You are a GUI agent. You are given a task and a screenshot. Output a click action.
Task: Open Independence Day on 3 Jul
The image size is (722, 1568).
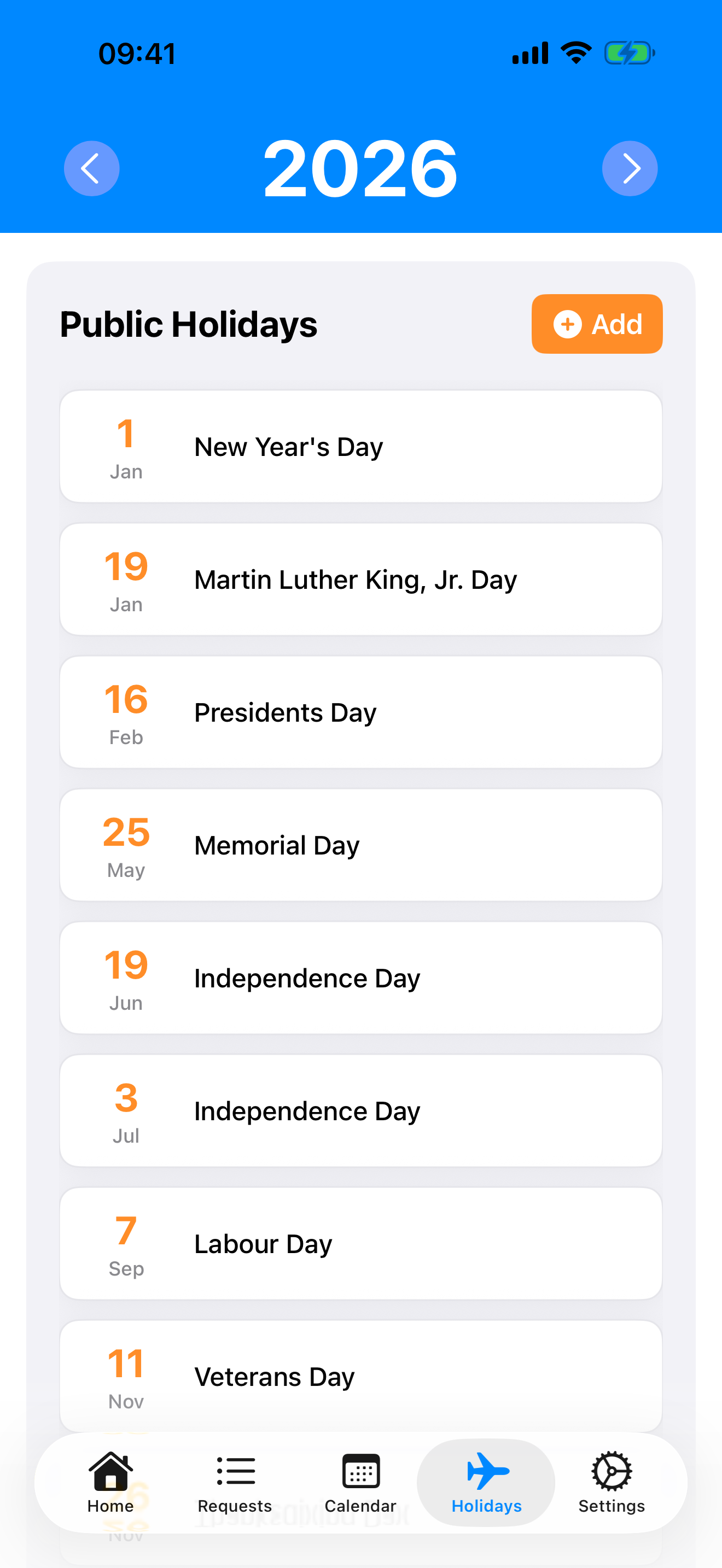pyautogui.click(x=360, y=1111)
